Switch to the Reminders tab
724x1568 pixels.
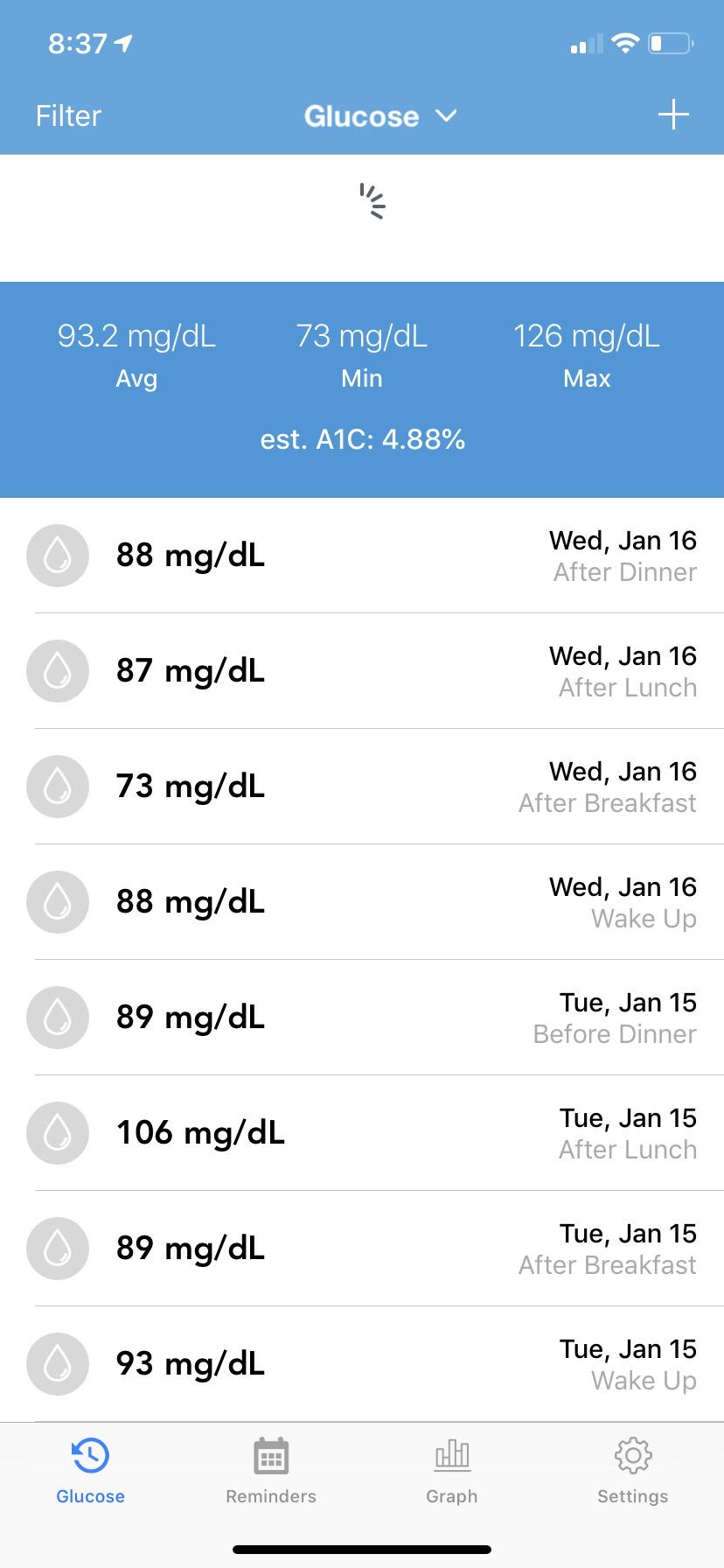tap(271, 1470)
